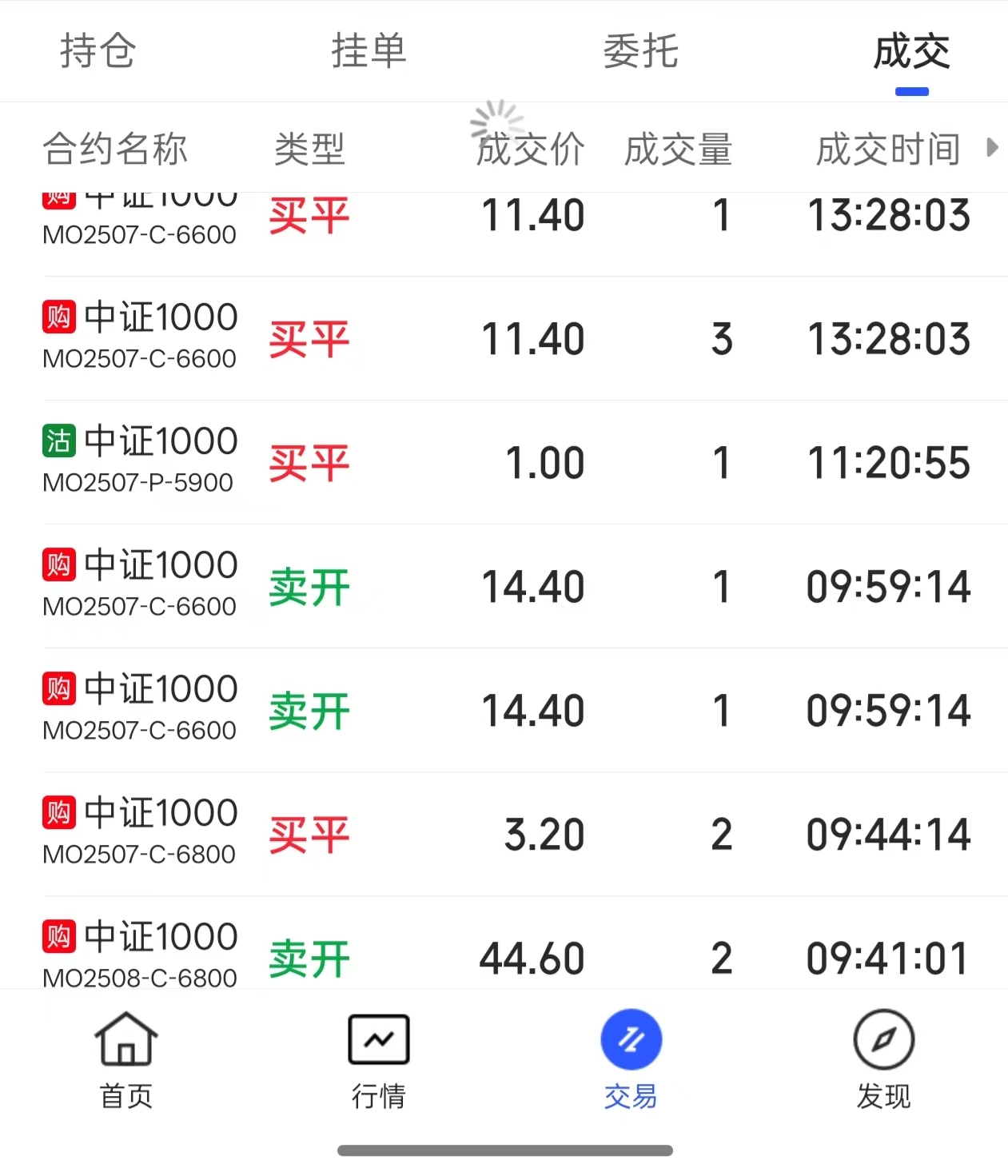The image size is (1008, 1176).
Task: Open the MO2507-C-6800 trade at 09:44:14
Action: click(x=504, y=834)
